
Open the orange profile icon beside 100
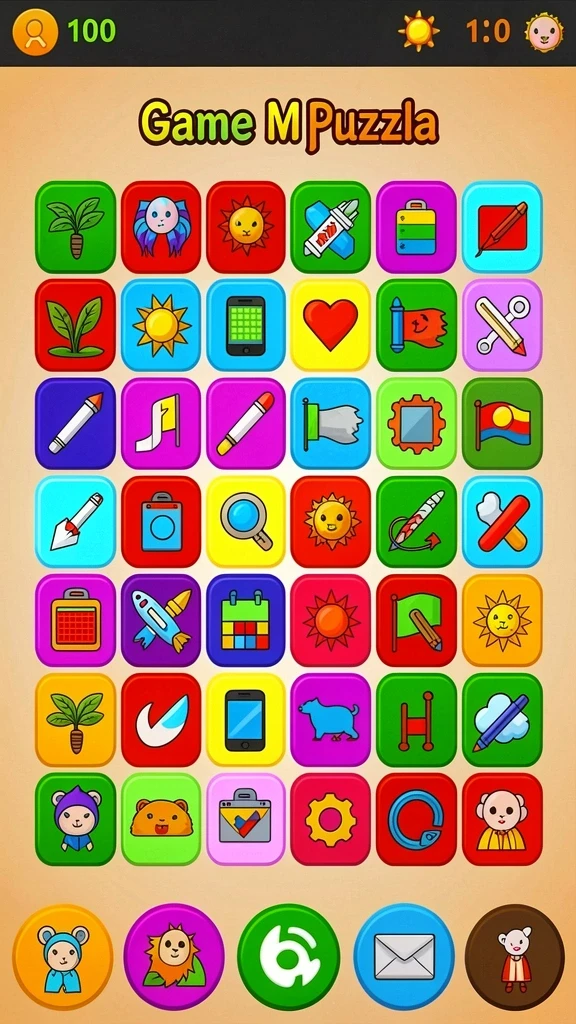pos(35,33)
